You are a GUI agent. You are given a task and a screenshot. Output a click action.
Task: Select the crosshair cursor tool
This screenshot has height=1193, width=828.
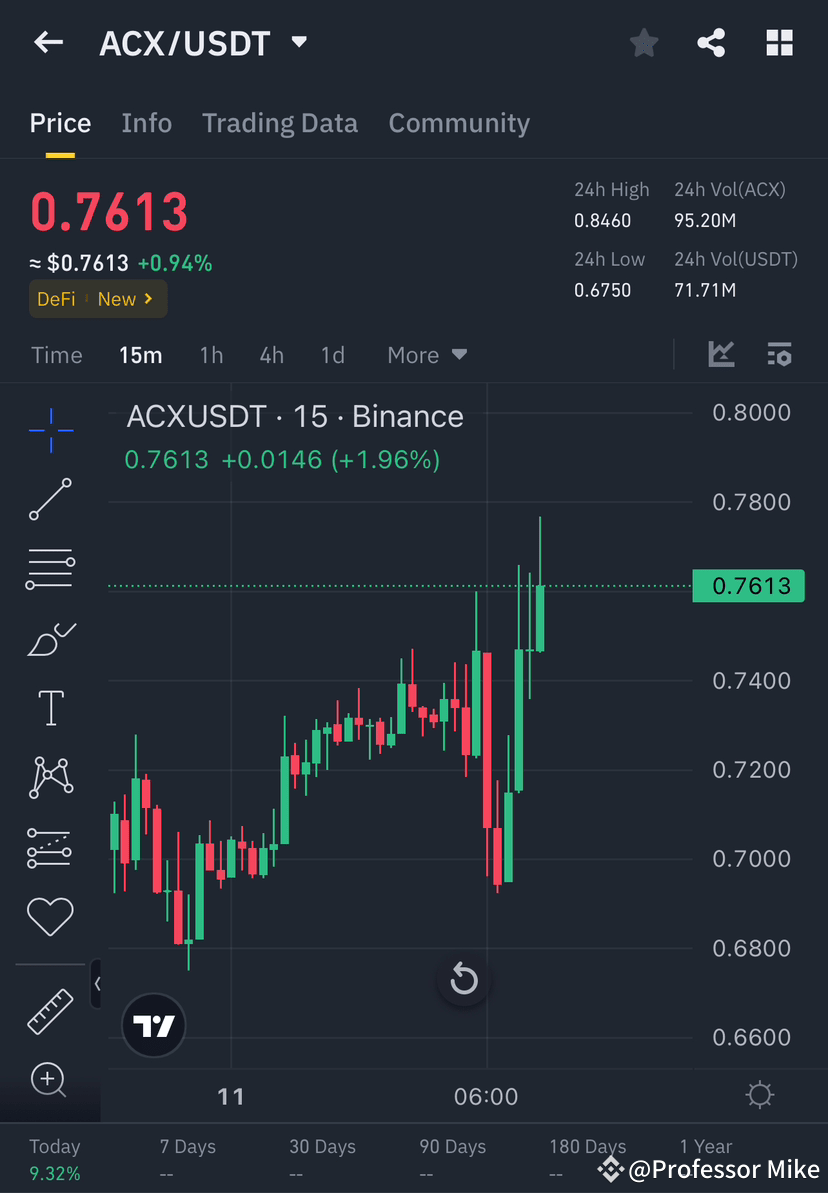(50, 429)
